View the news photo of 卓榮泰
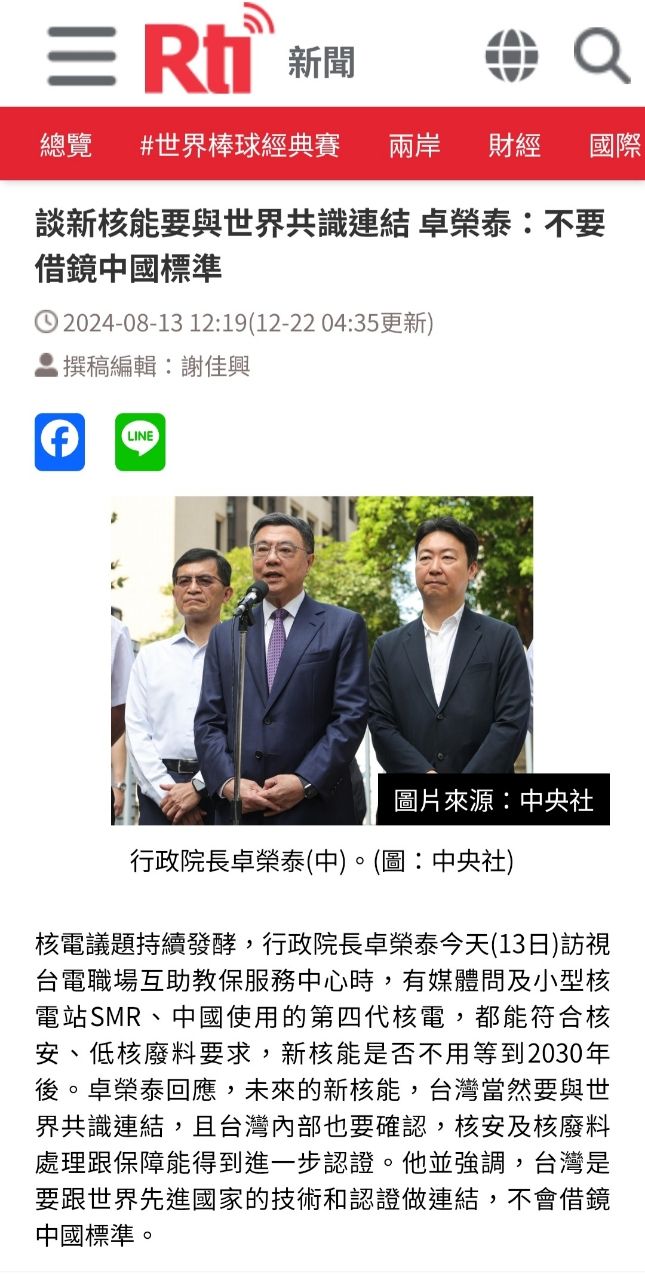This screenshot has width=645, height=1280. pos(322,660)
